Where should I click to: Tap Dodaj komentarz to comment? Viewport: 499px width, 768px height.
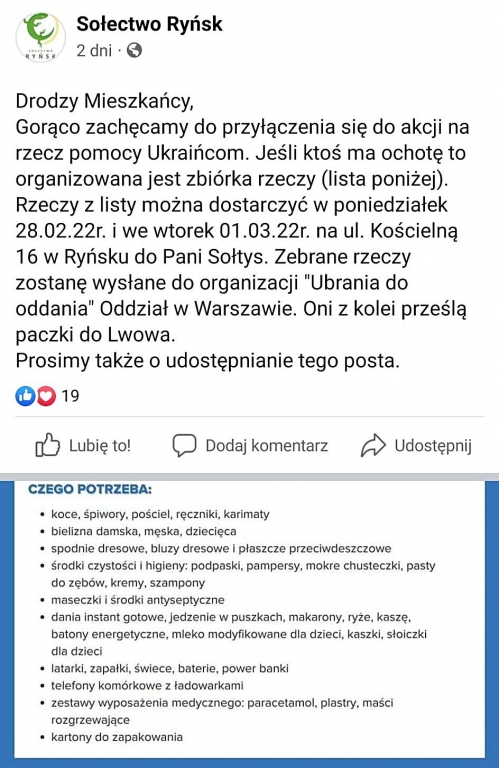coord(250,445)
